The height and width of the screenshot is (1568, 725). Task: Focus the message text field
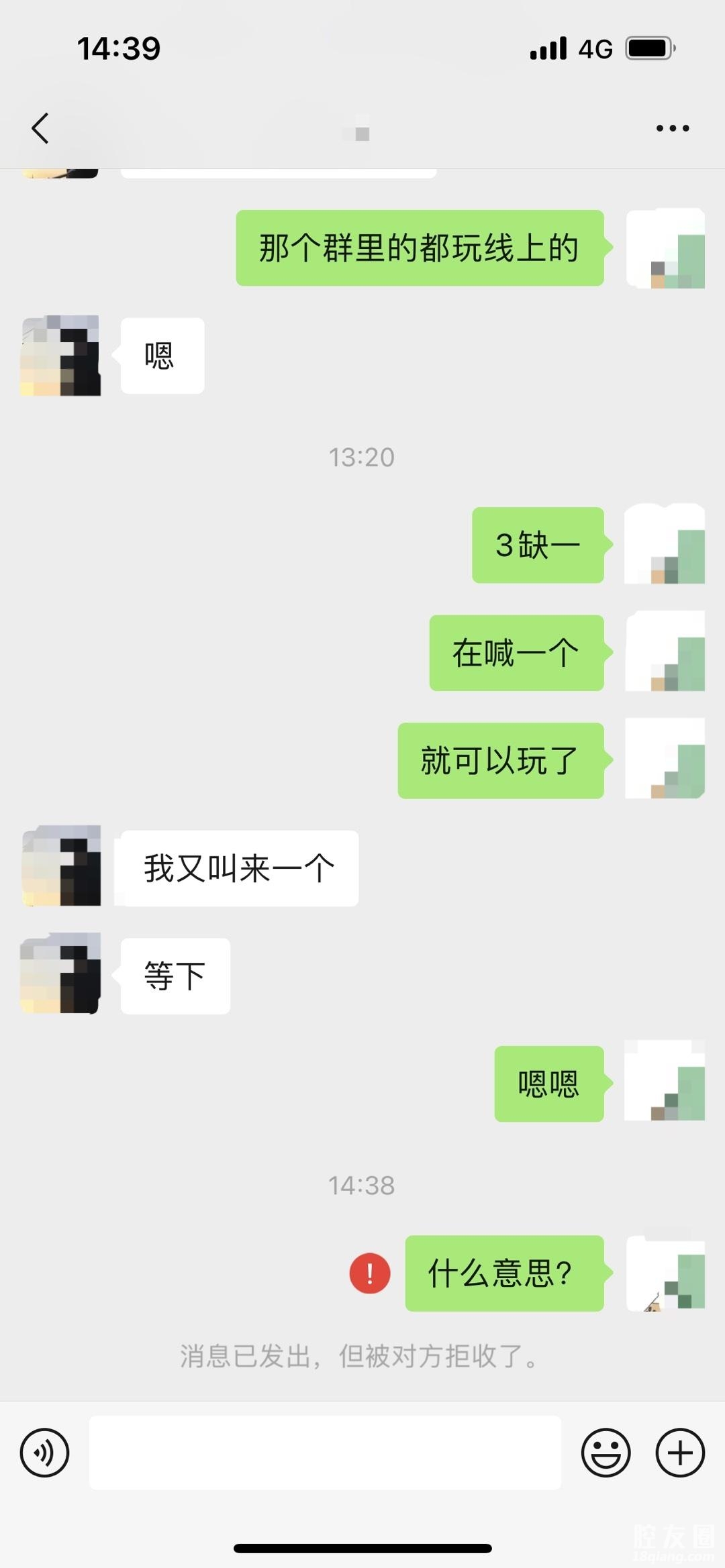click(325, 1453)
